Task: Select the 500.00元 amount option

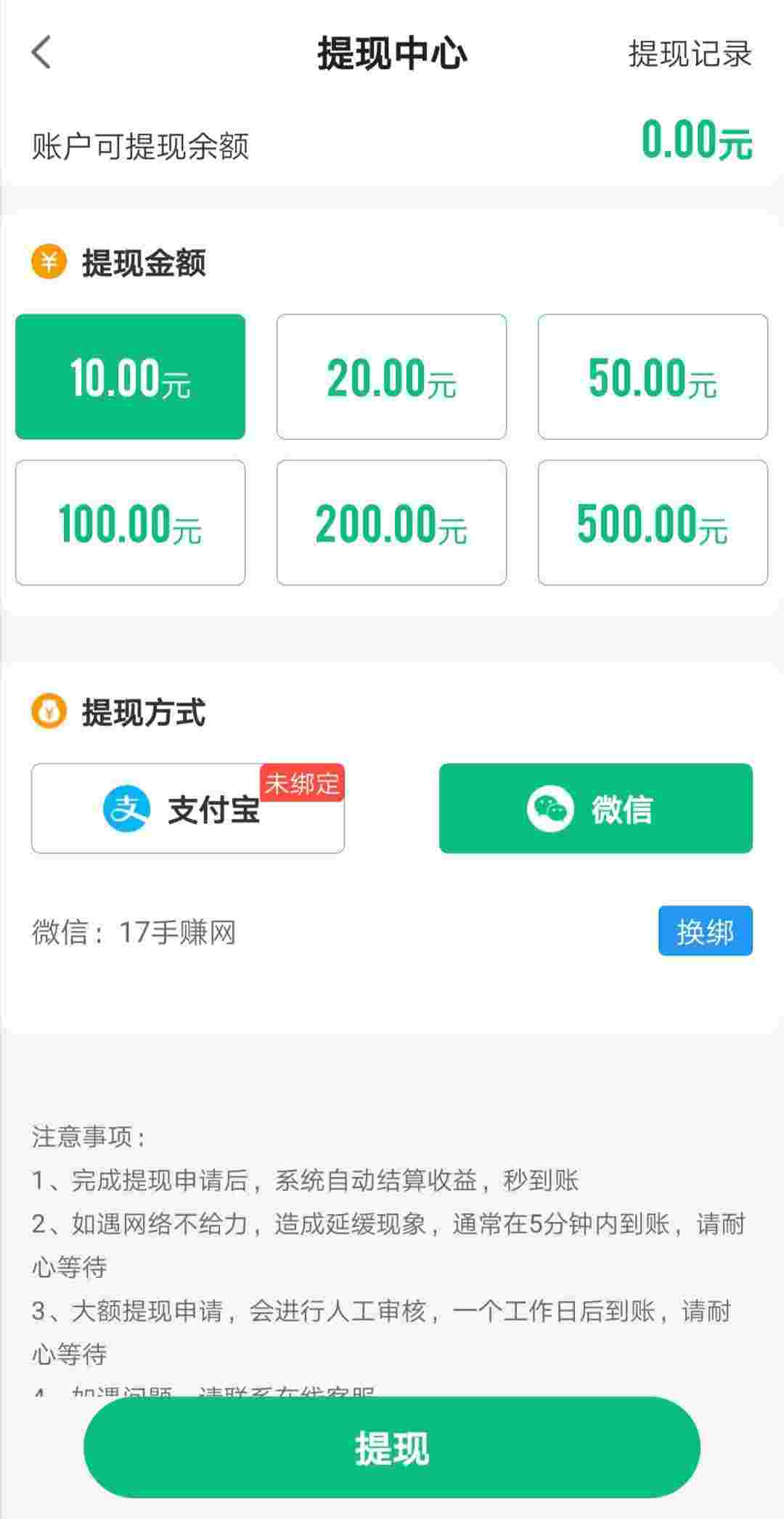Action: [x=653, y=523]
